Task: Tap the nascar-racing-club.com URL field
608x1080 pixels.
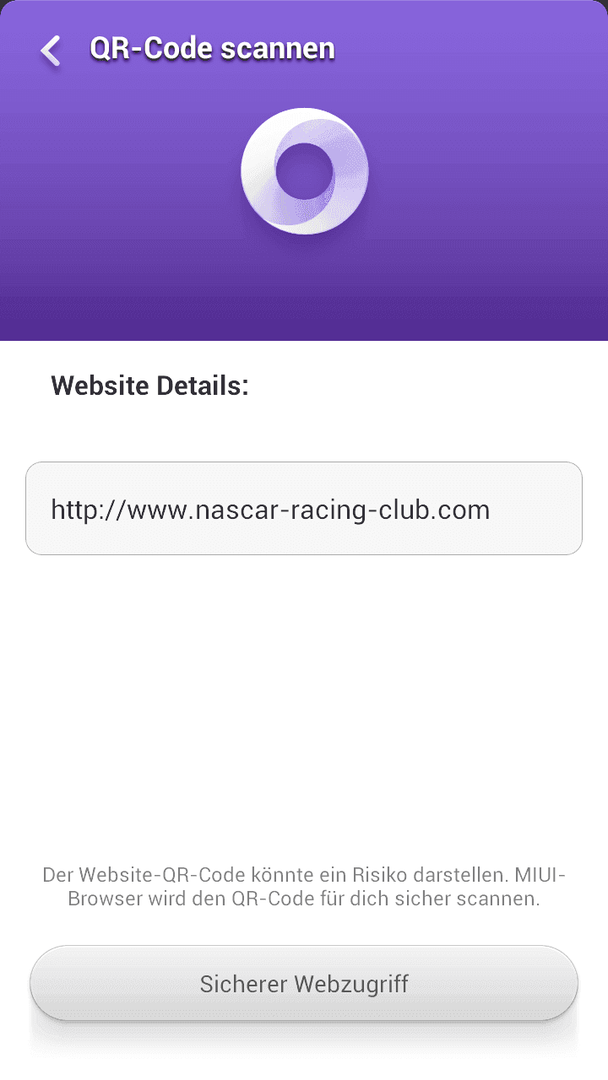Action: click(x=303, y=509)
